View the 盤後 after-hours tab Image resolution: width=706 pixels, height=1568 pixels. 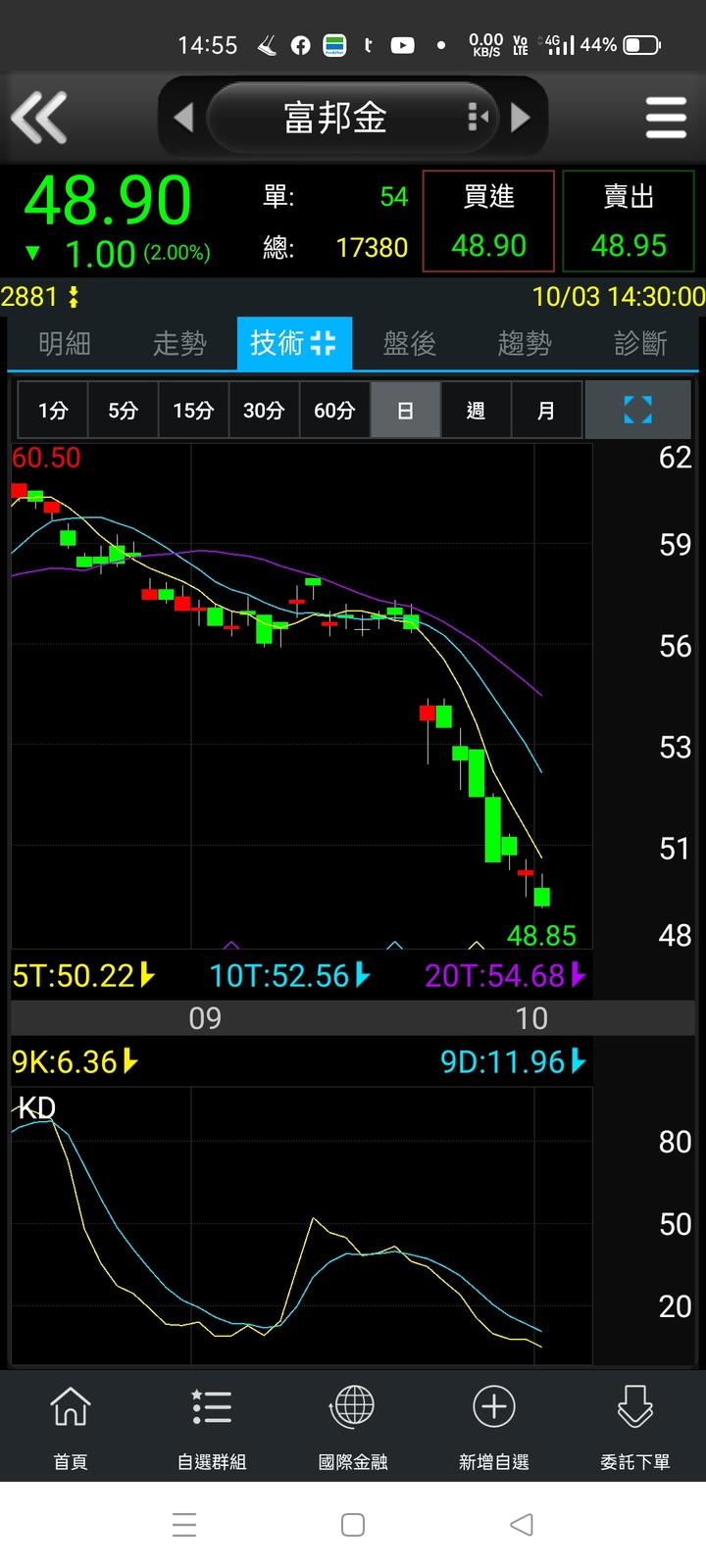pyautogui.click(x=409, y=343)
